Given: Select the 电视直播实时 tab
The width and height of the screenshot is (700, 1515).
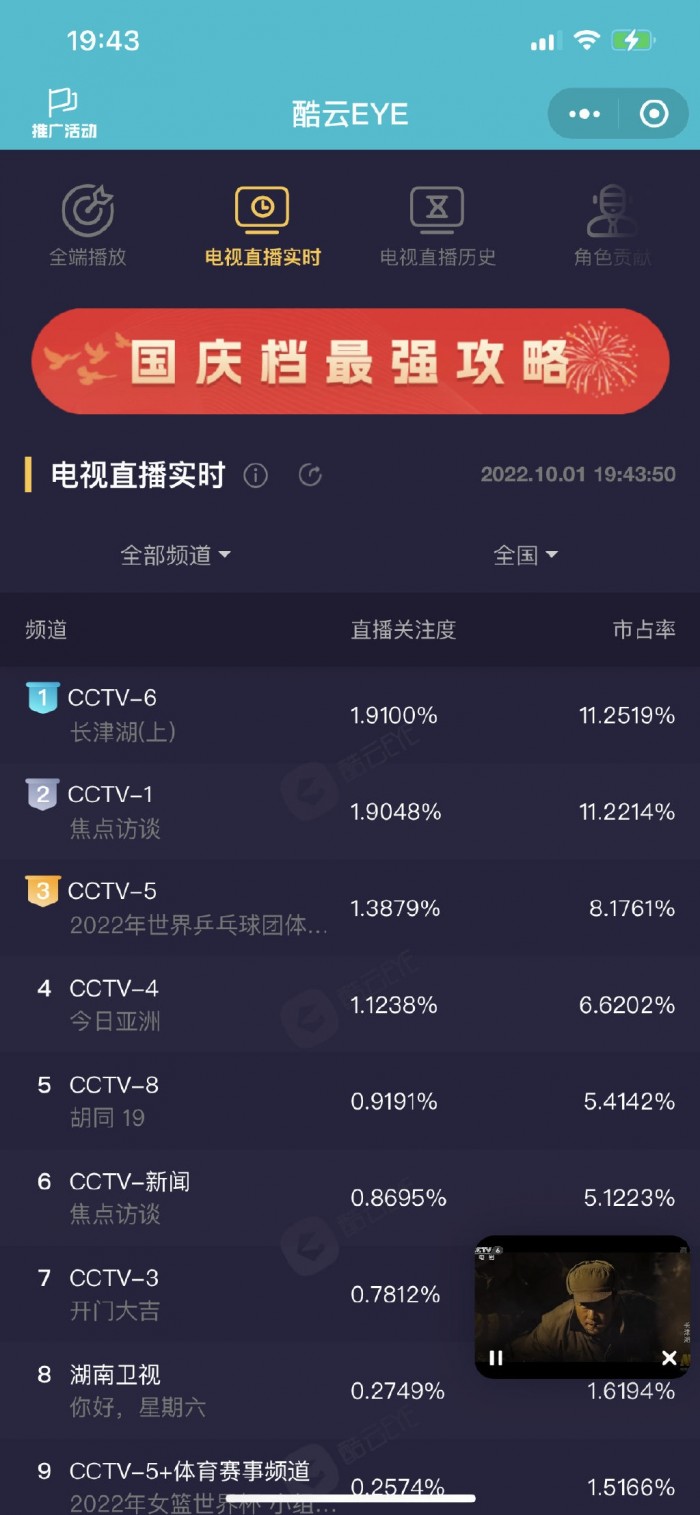Looking at the screenshot, I should tap(263, 224).
